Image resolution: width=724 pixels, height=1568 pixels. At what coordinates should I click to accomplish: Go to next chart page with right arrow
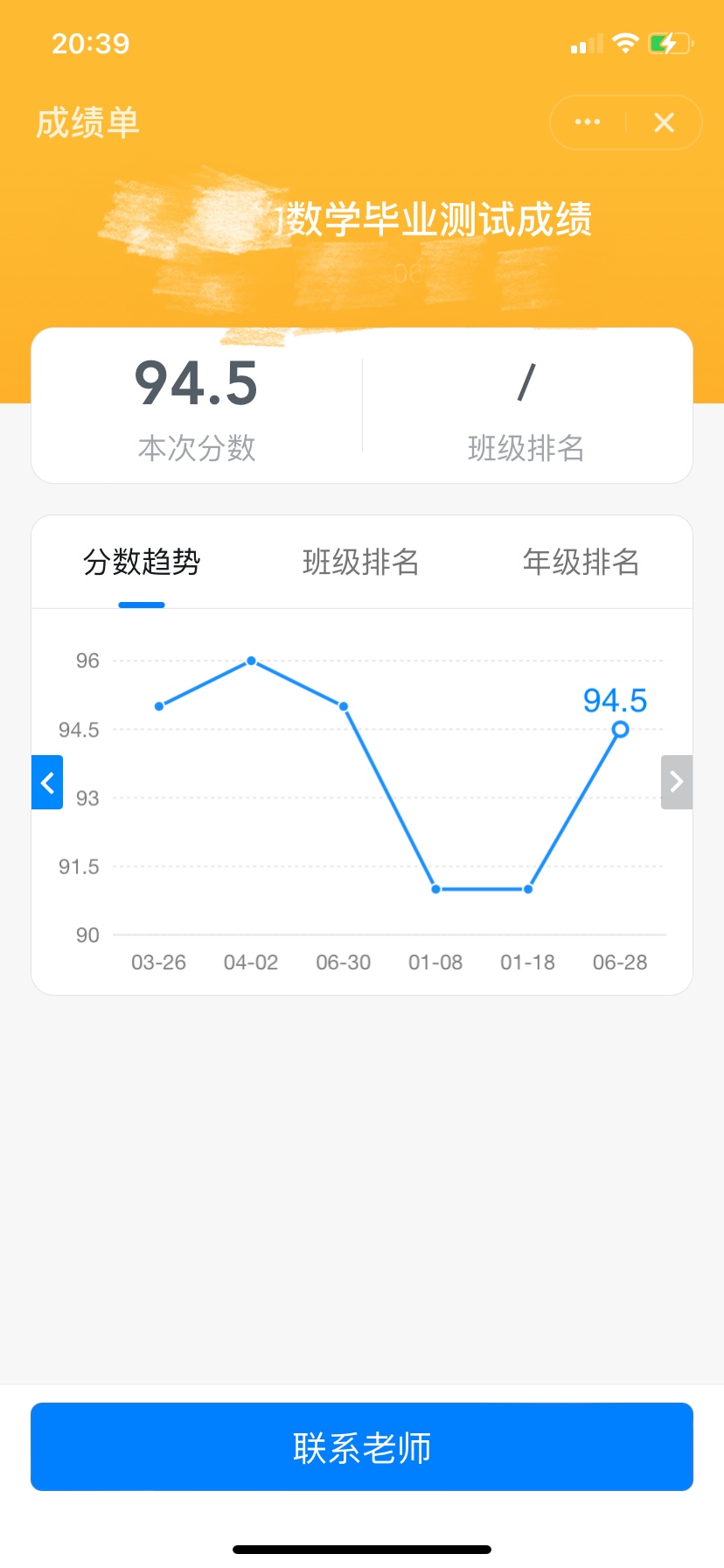677,782
